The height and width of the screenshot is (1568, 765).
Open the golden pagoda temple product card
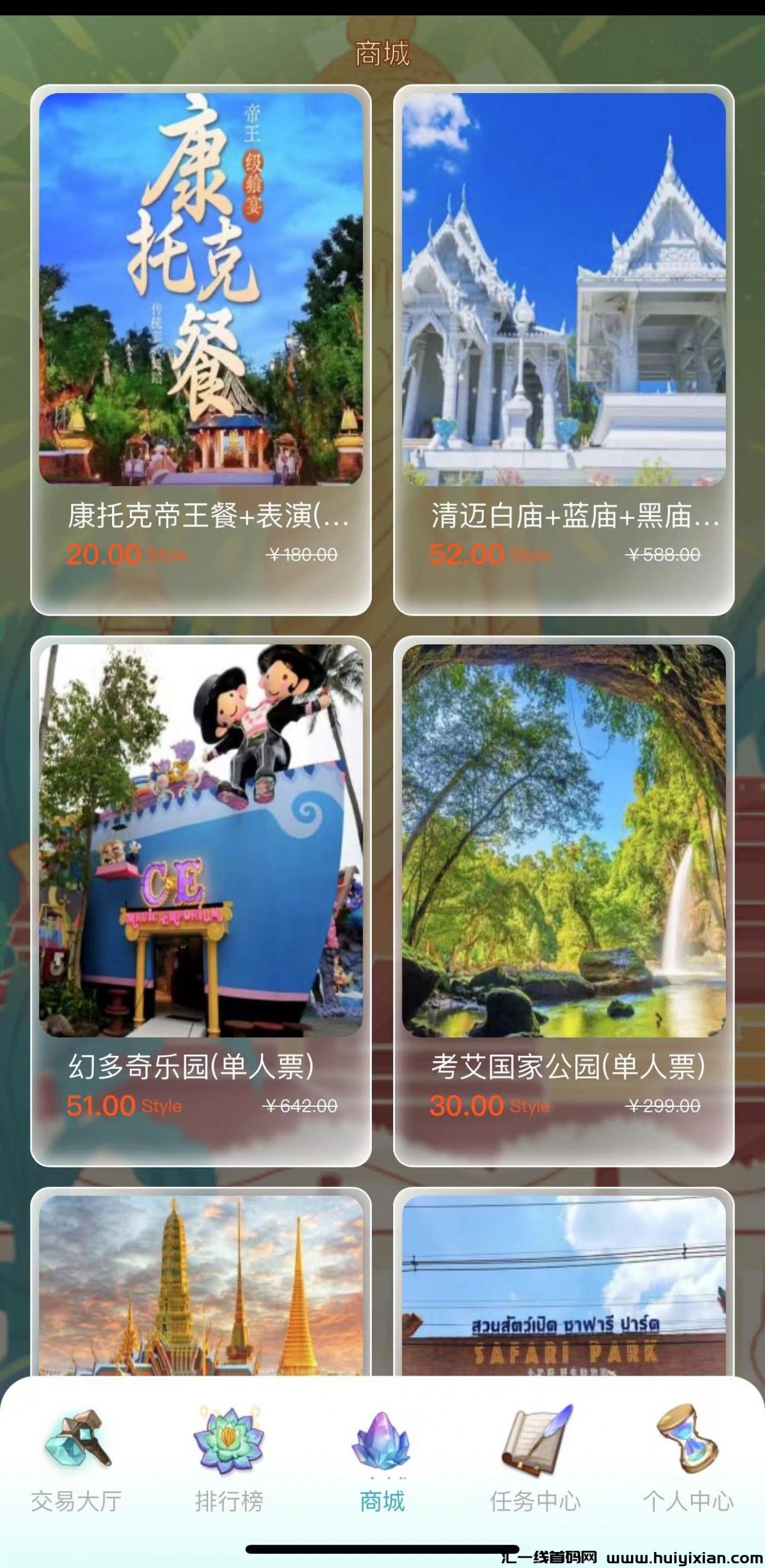coord(201,1286)
